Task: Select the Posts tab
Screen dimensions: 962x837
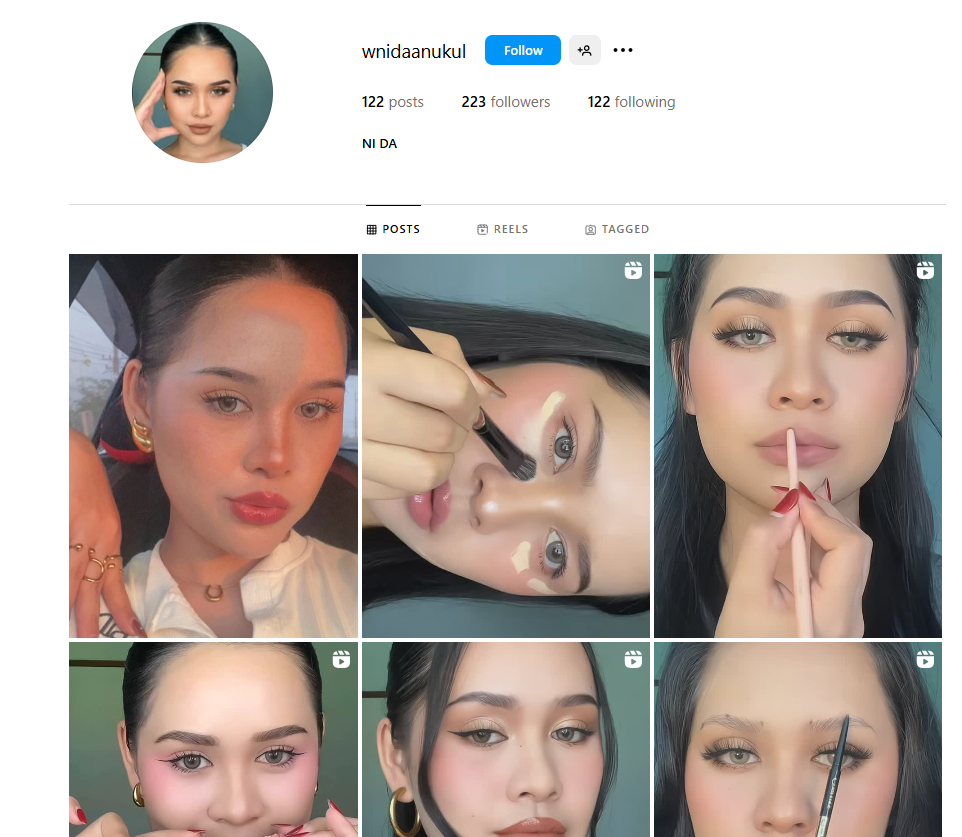Action: coord(393,229)
